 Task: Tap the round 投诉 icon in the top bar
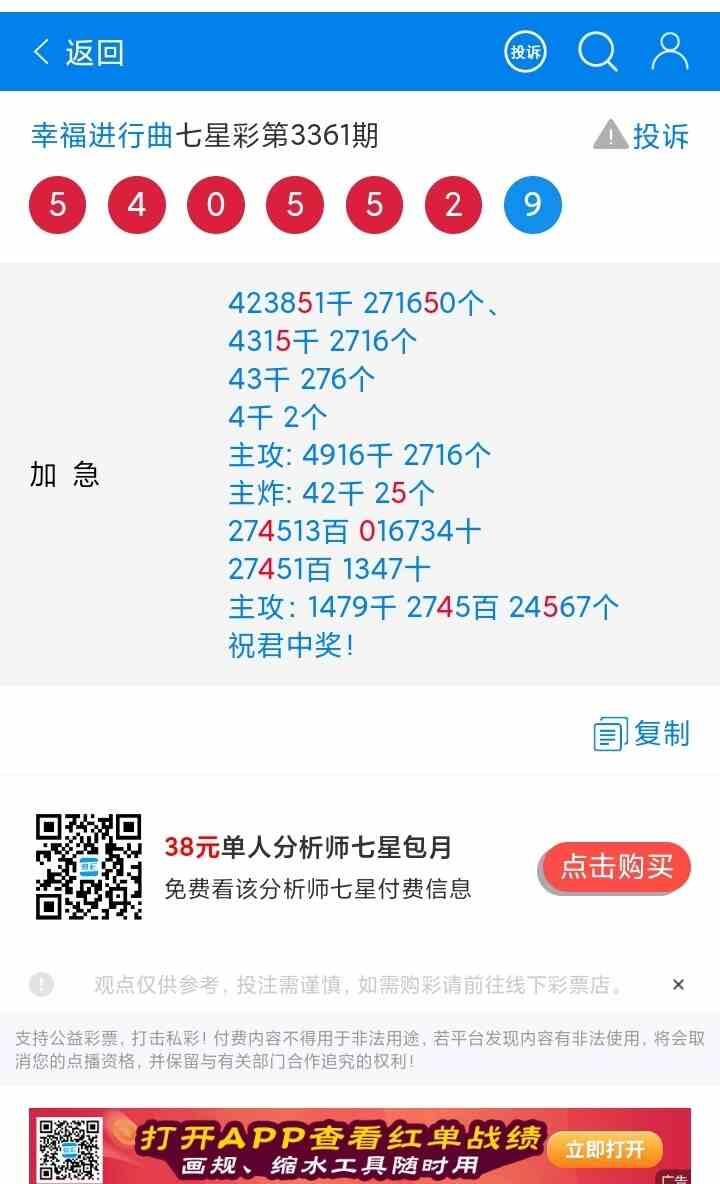[x=525, y=51]
